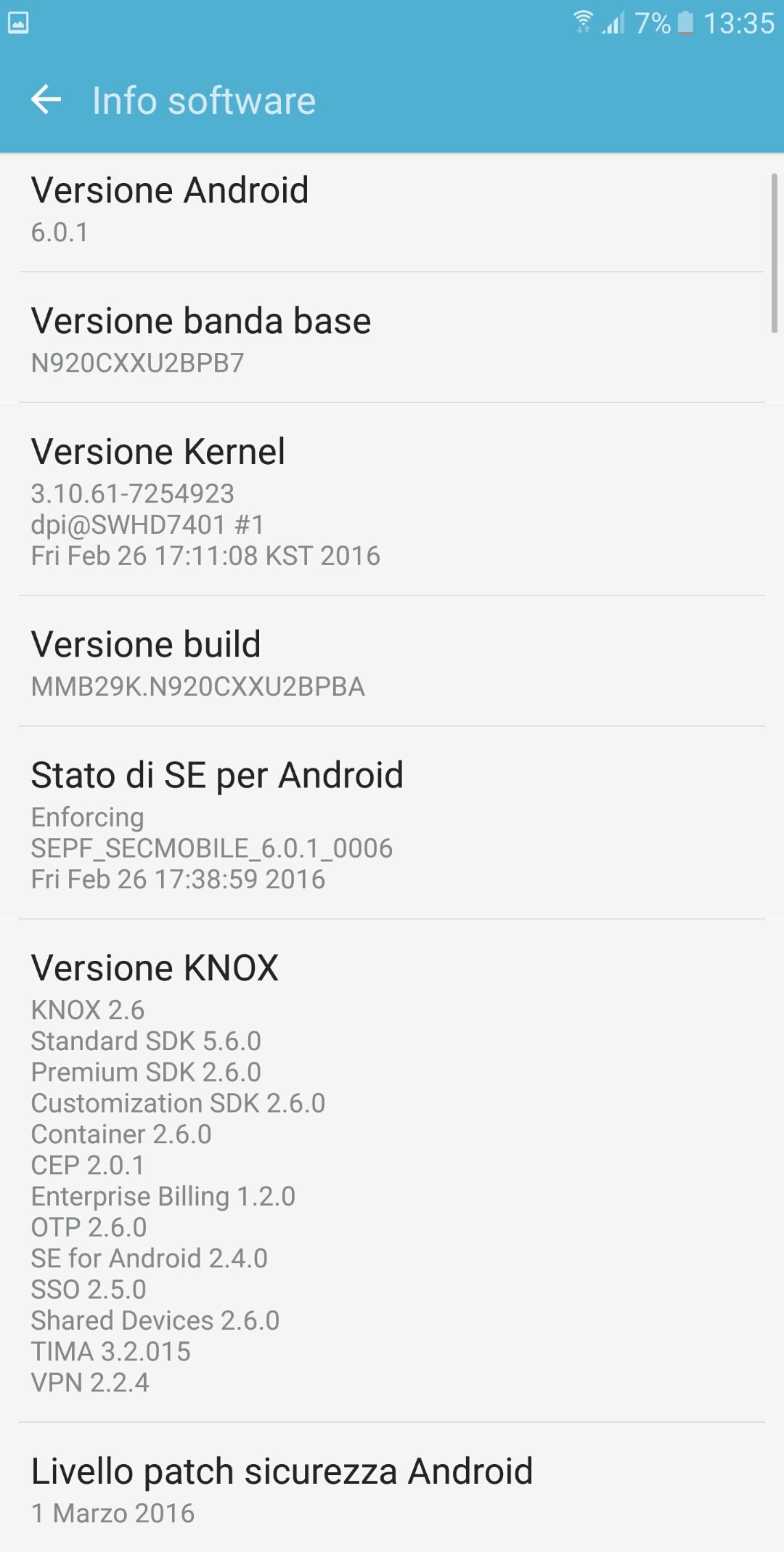784x1552 pixels.
Task: Tap the Versione Android row
Action: pos(392,213)
